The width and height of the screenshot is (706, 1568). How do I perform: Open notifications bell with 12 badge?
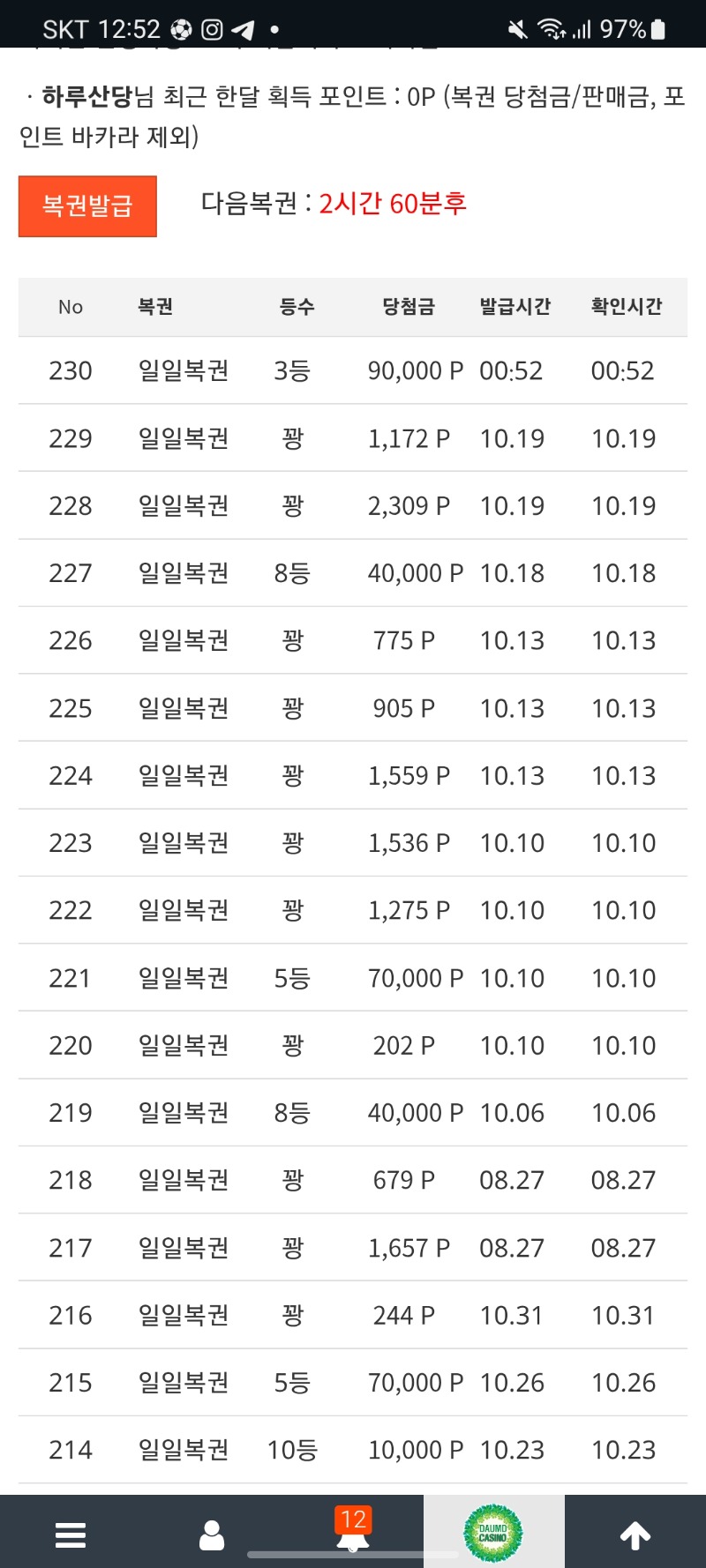pos(353,1533)
